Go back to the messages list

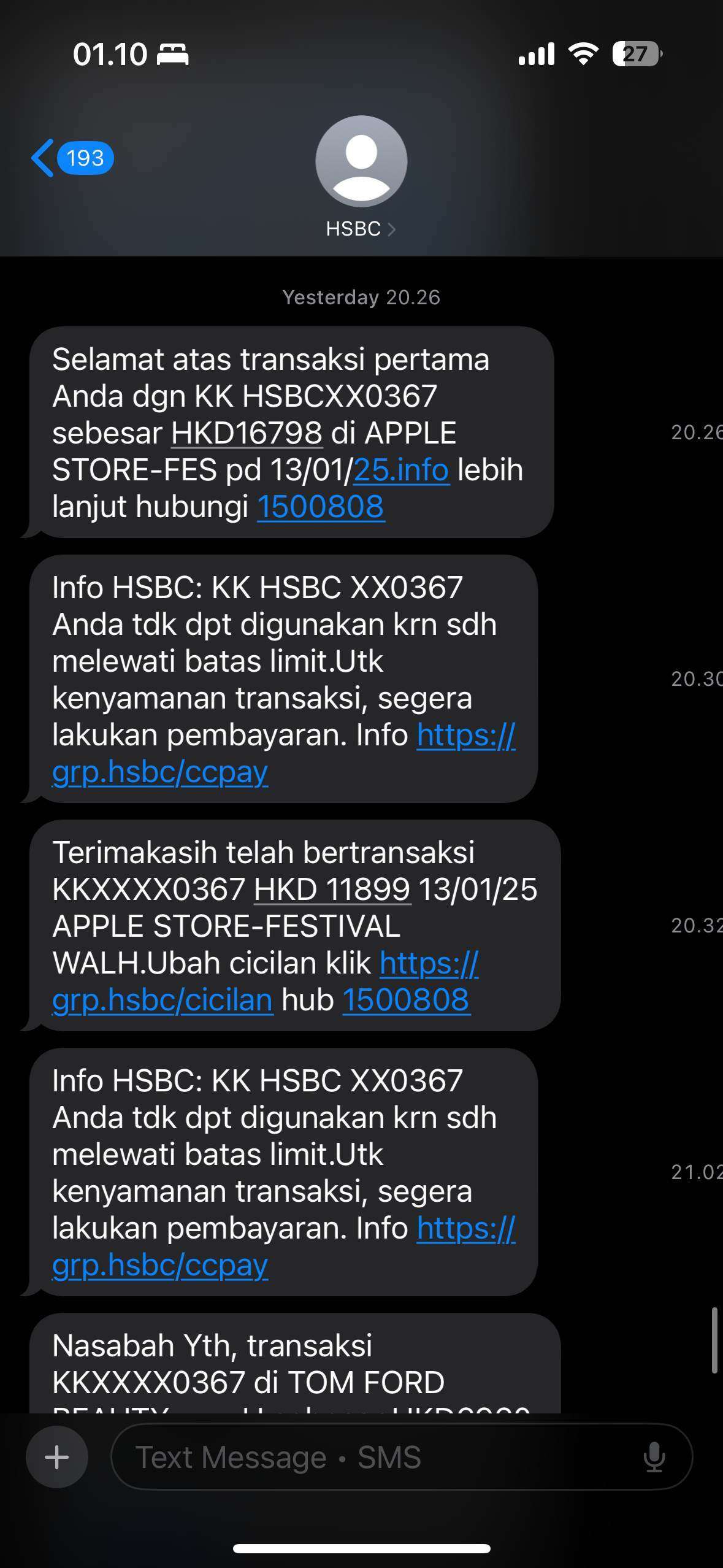(x=71, y=158)
